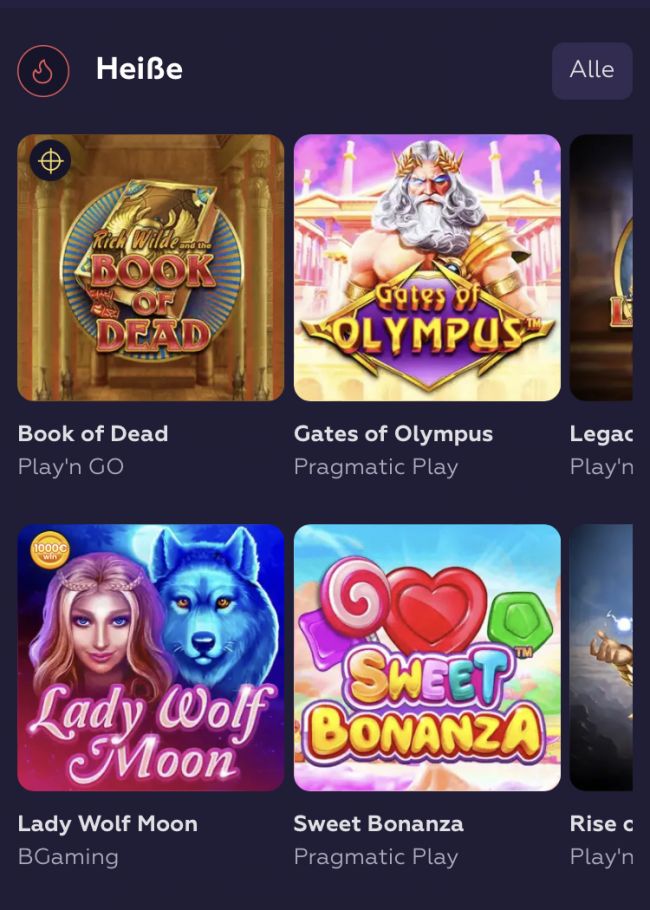This screenshot has width=650, height=910.
Task: Tap the Alle button in Heiße section
Action: tap(592, 70)
